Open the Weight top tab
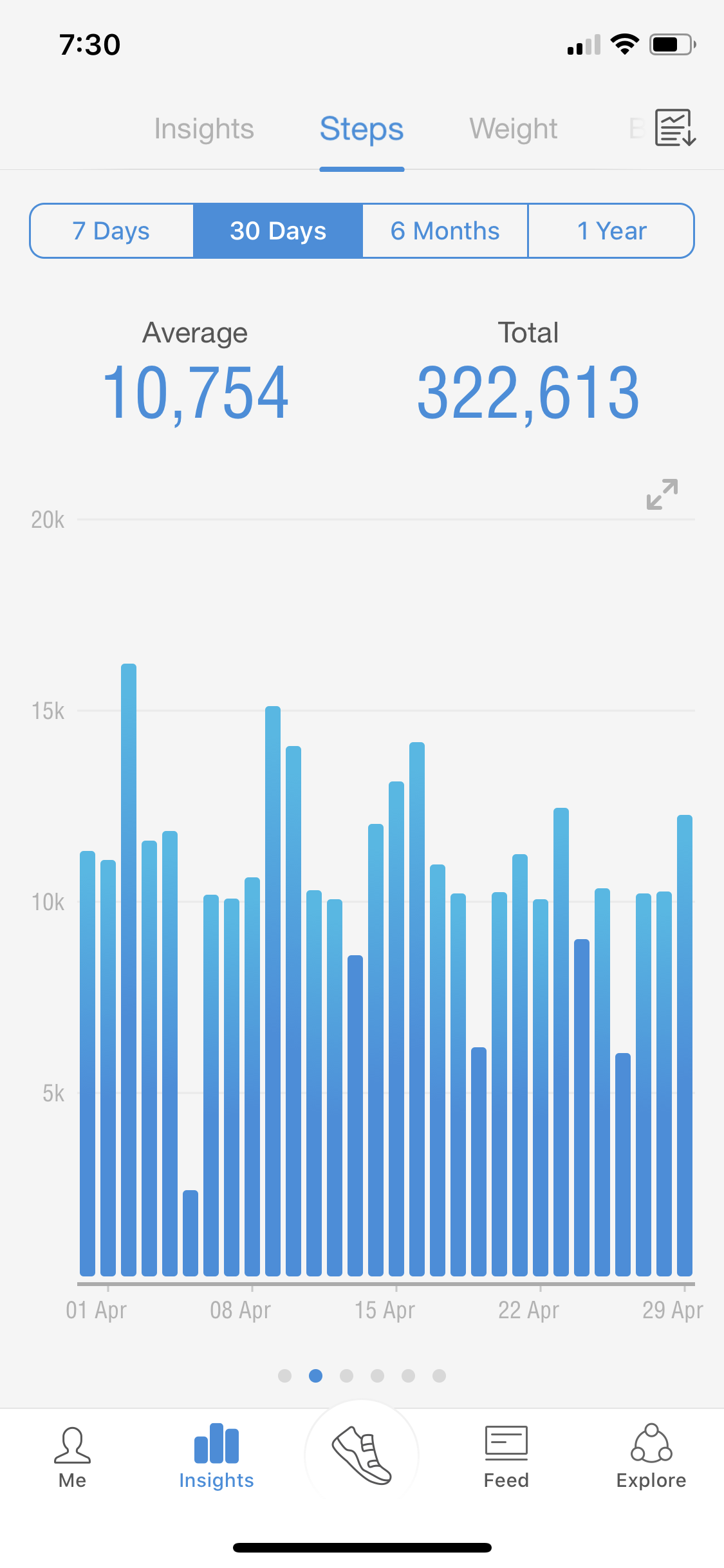This screenshot has width=724, height=1568. [x=514, y=129]
